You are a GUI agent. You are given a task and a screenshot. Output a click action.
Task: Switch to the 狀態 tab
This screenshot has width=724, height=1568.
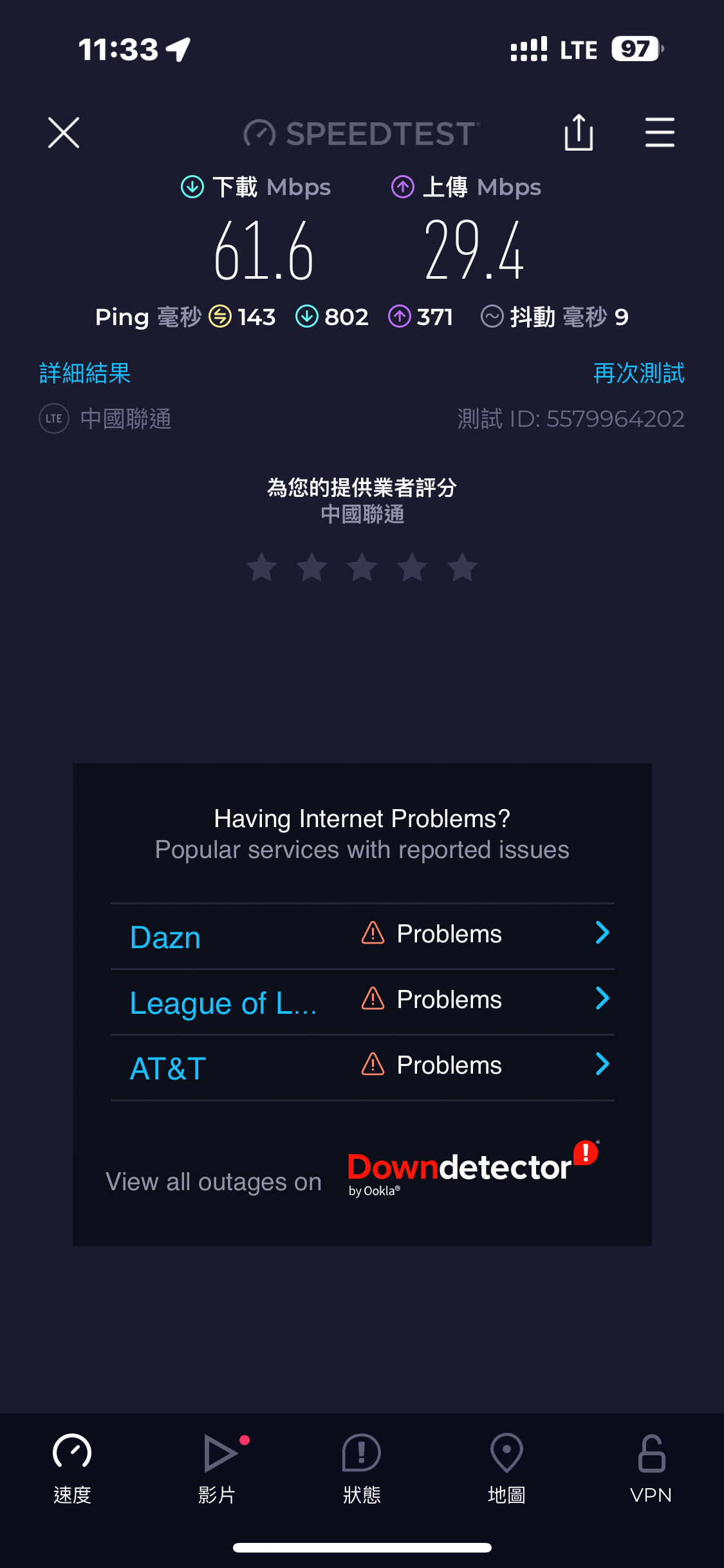tap(362, 1469)
